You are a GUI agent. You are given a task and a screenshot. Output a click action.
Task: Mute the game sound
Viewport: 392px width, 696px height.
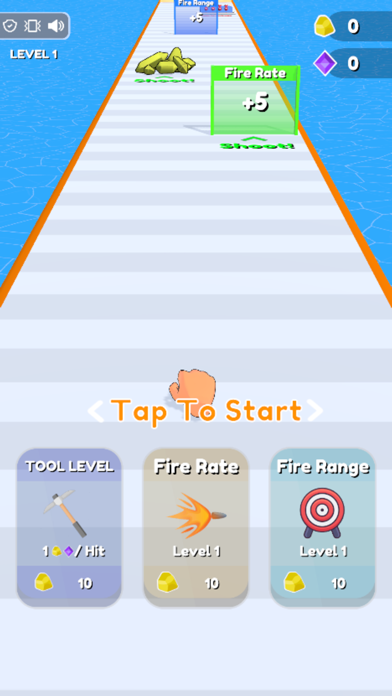(x=56, y=26)
